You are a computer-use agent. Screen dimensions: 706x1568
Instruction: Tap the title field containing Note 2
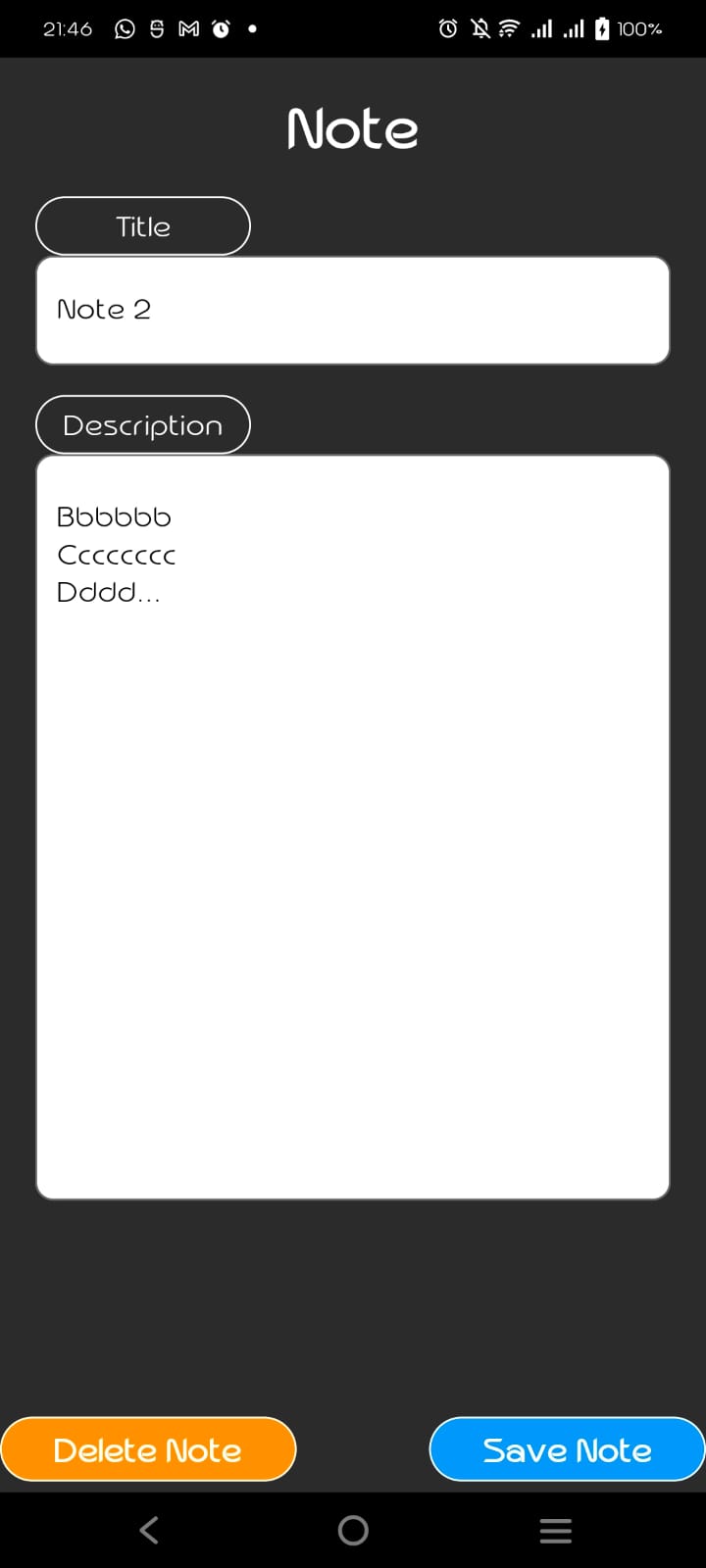(353, 311)
